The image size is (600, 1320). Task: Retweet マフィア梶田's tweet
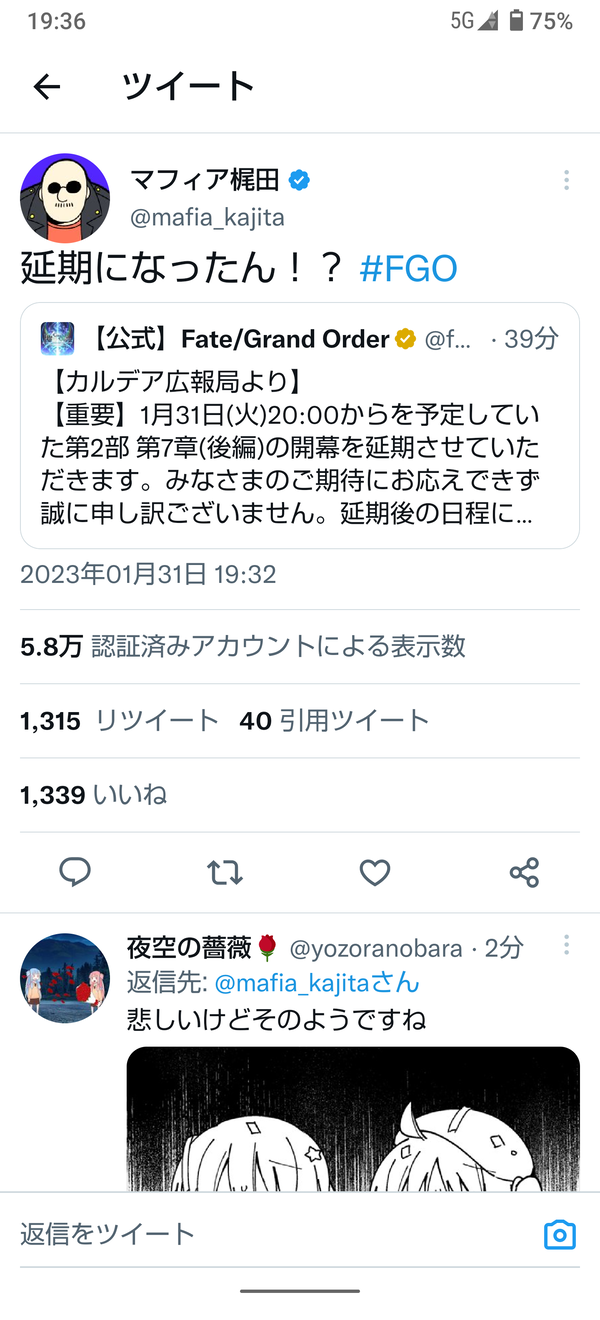pyautogui.click(x=225, y=873)
